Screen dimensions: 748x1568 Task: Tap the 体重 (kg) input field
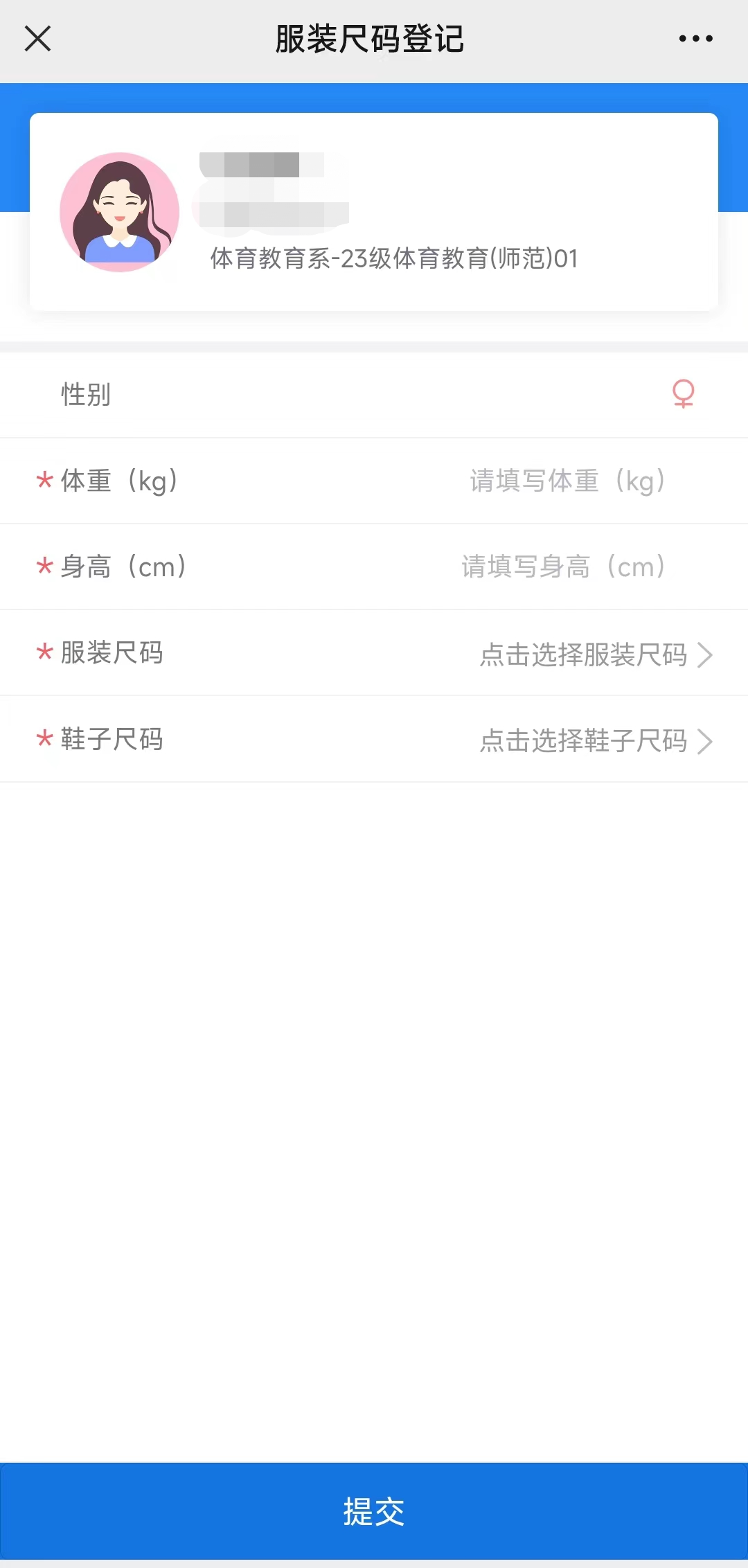coord(374,481)
